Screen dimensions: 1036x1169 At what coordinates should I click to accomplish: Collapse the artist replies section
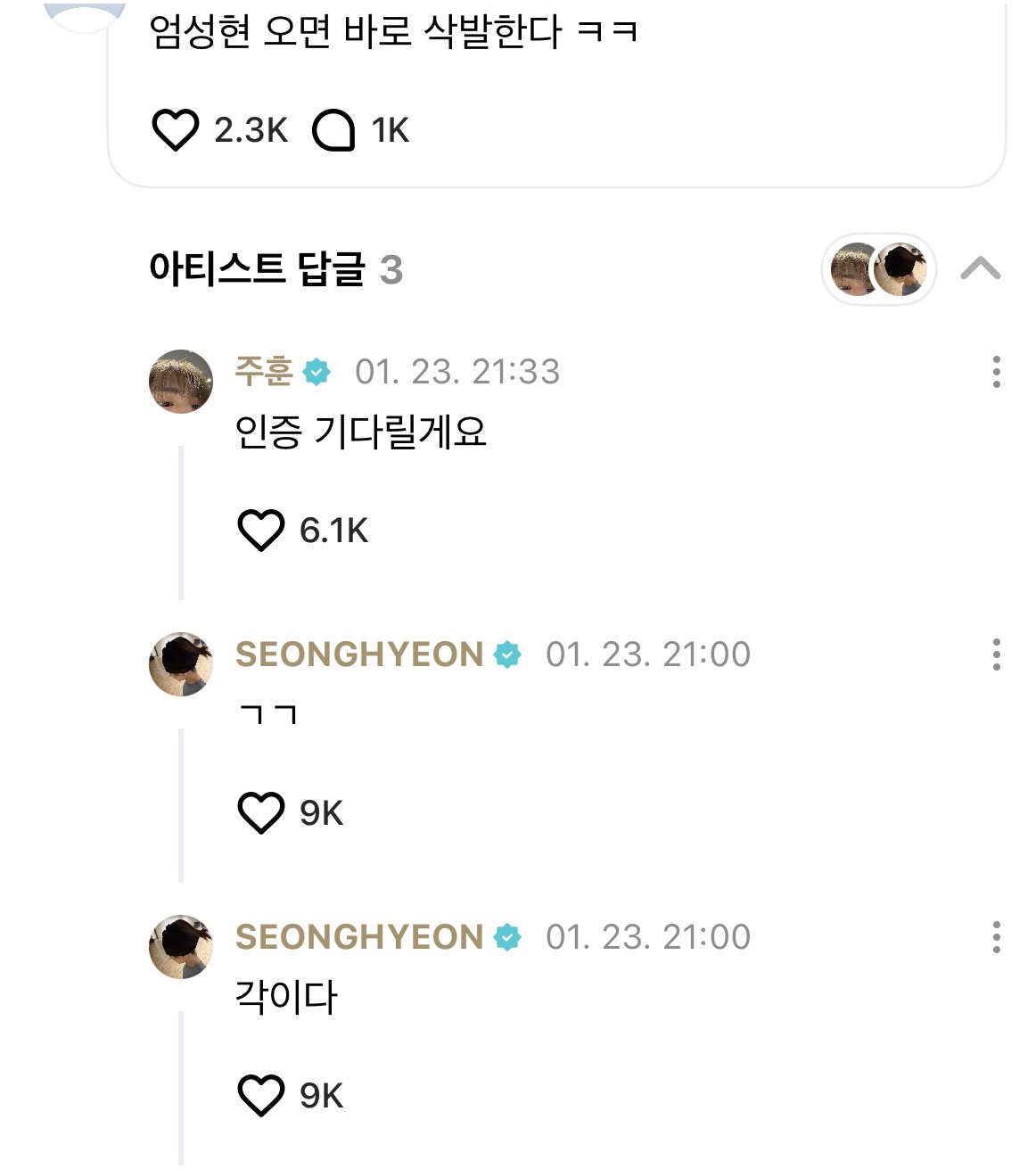(980, 268)
